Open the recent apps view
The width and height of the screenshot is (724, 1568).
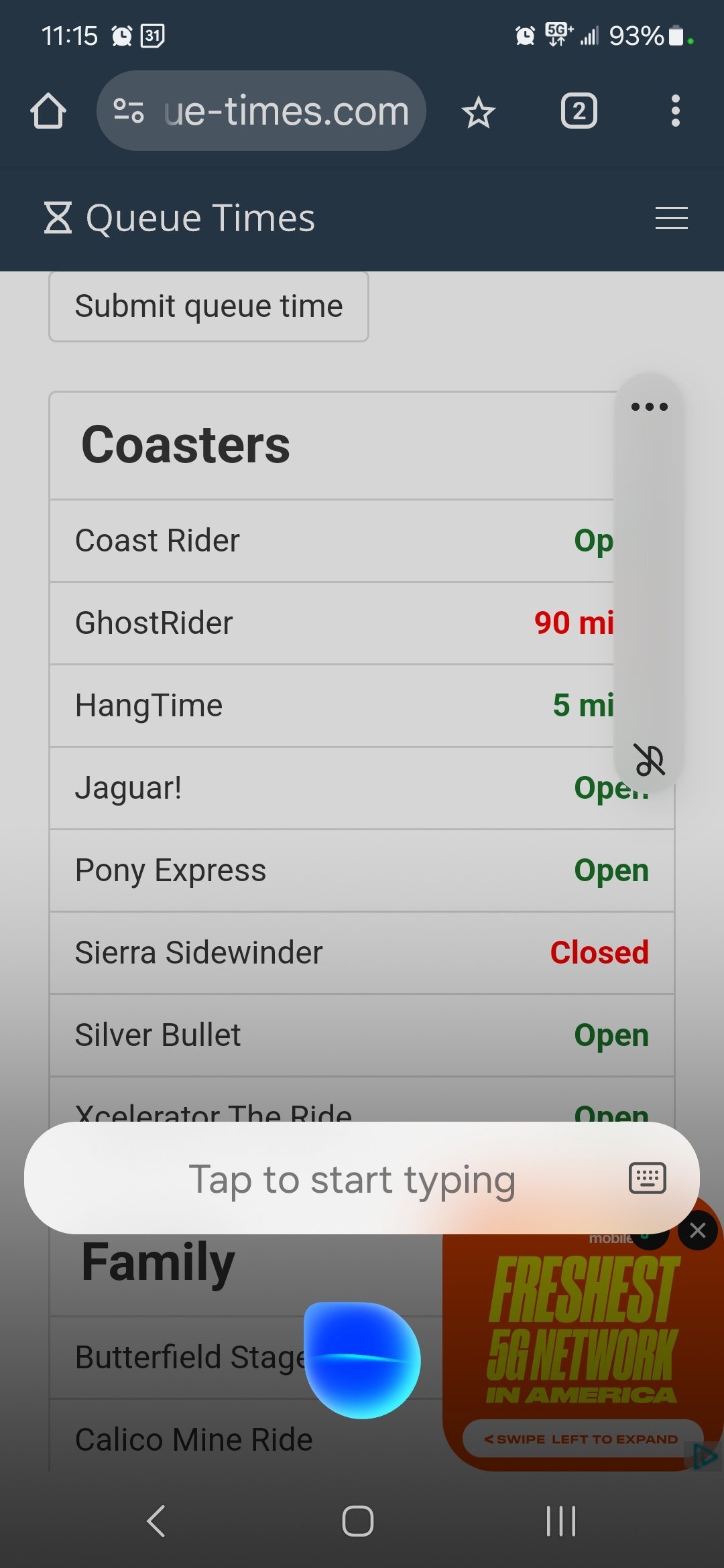coord(561,1520)
